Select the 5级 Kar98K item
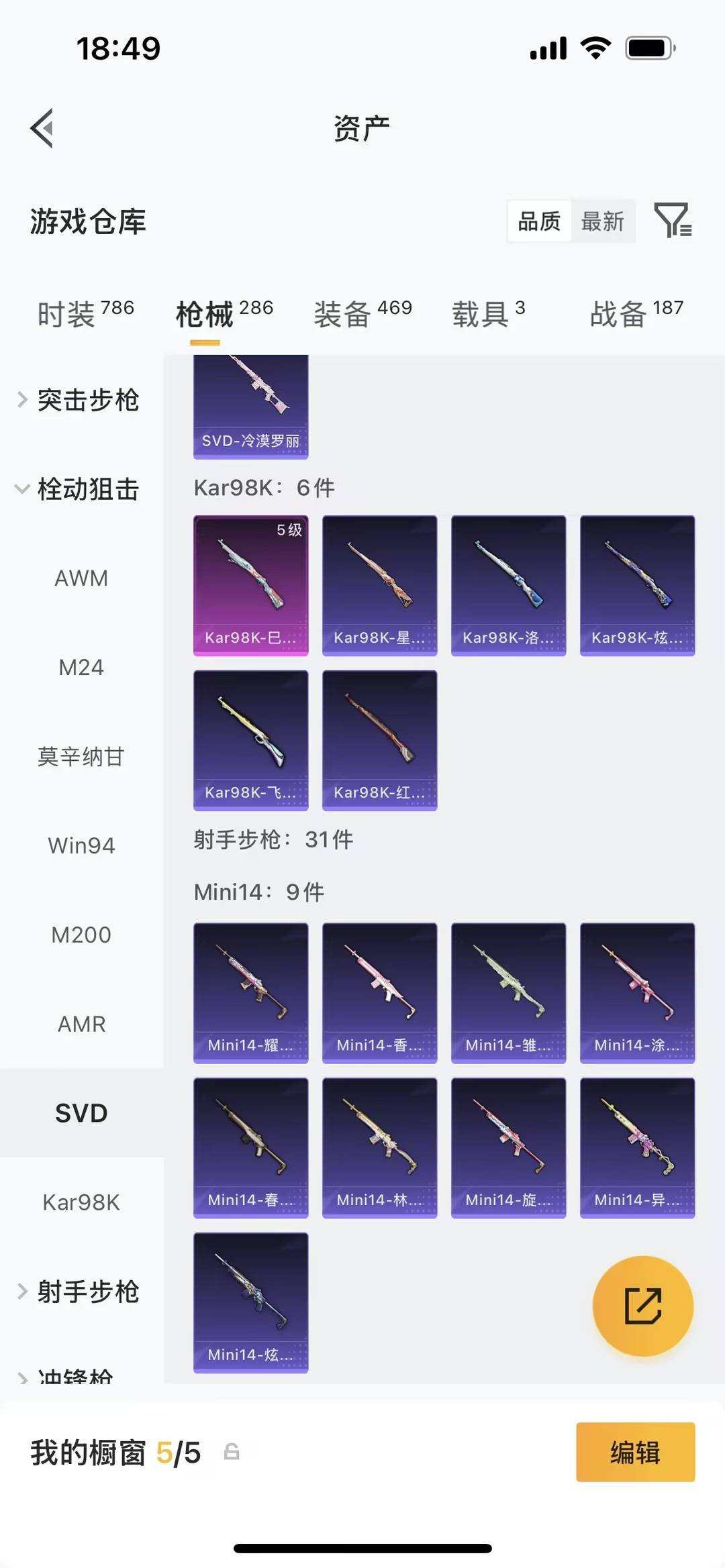 pyautogui.click(x=250, y=582)
